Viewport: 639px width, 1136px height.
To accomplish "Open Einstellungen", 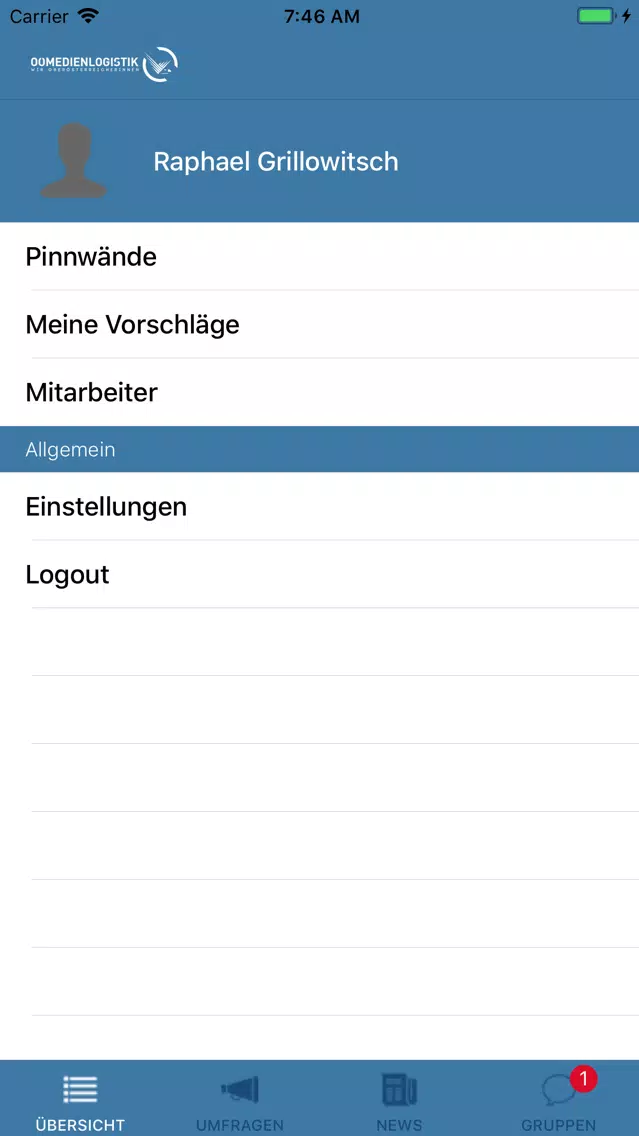I will point(320,506).
